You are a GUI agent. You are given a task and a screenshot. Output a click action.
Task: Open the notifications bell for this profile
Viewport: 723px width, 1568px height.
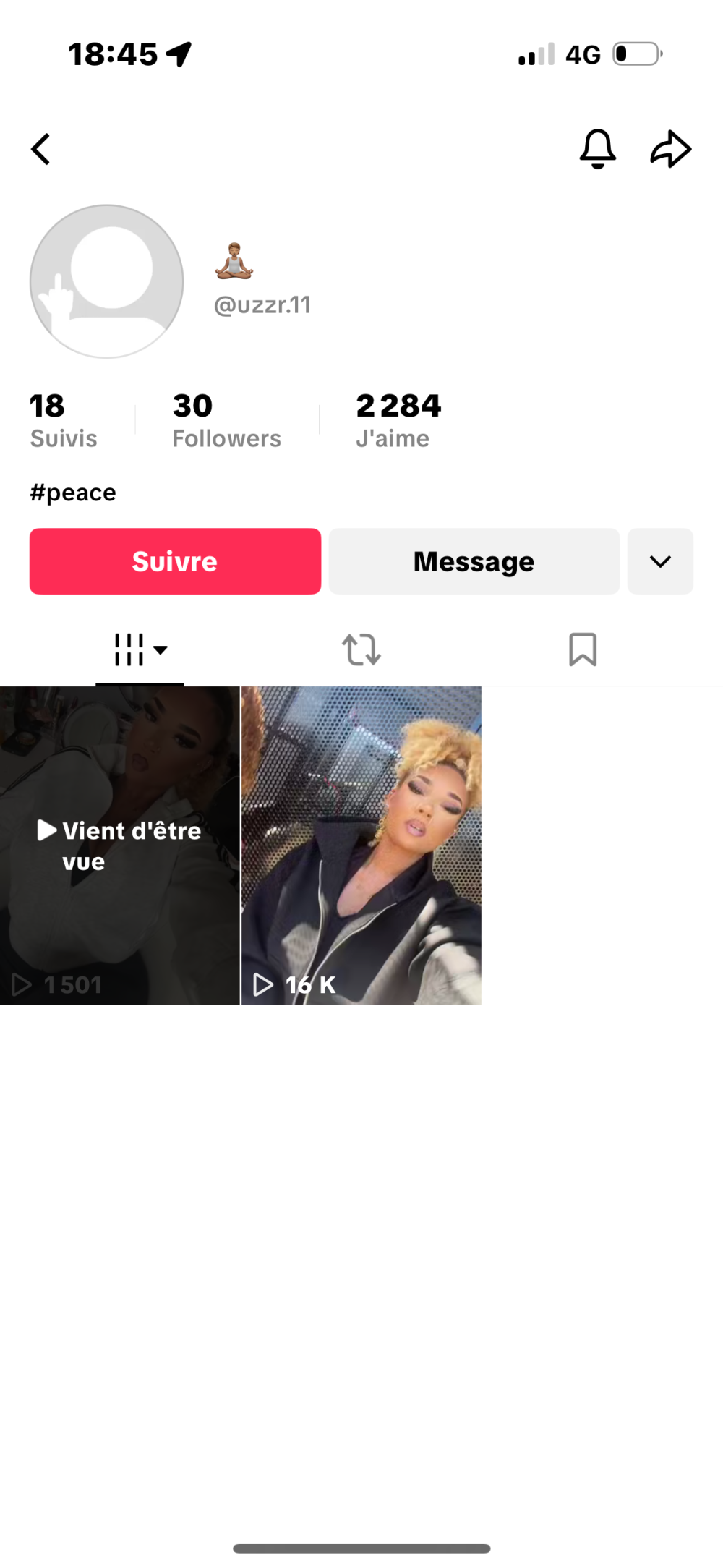pos(597,149)
